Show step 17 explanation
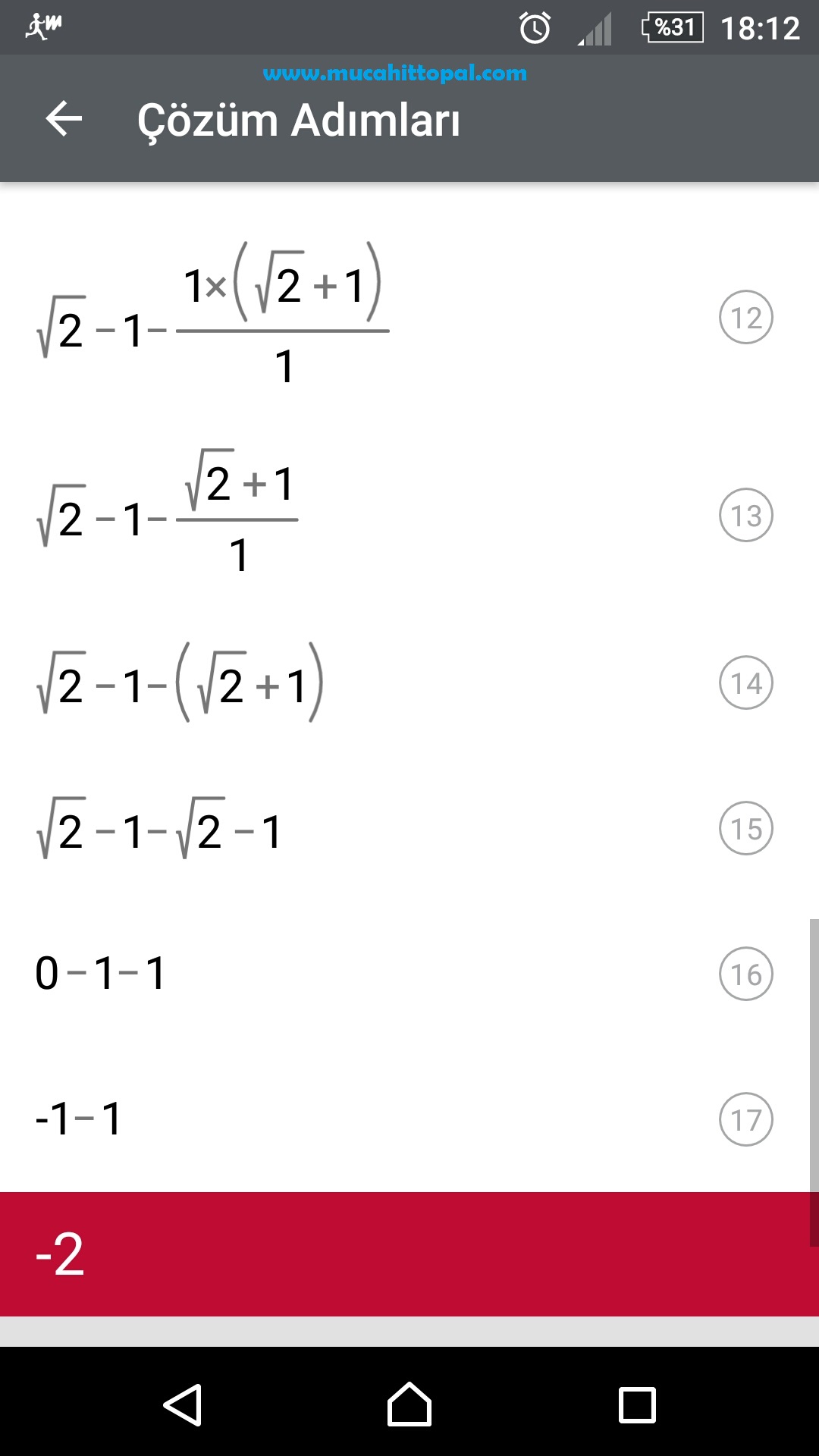The image size is (819, 1456). click(746, 1120)
